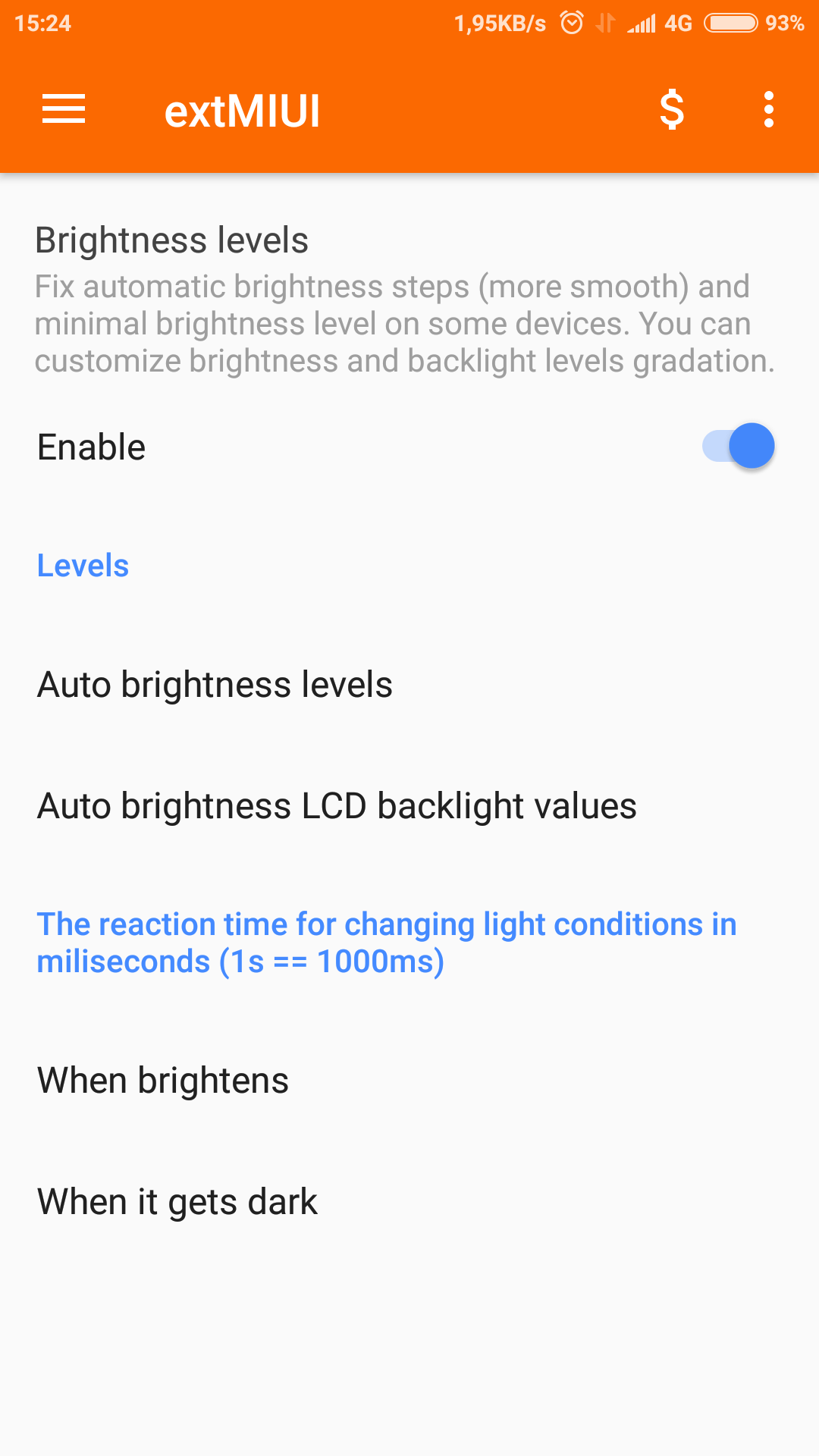The image size is (819, 1456).
Task: Select the When brightens setting
Action: point(409,1081)
